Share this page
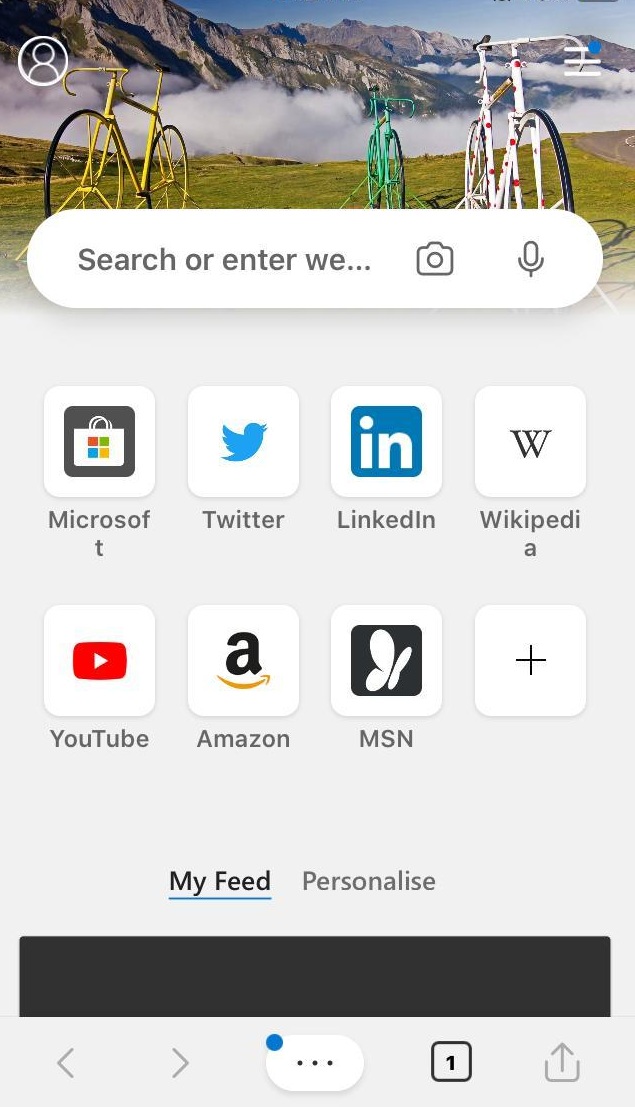 562,1063
